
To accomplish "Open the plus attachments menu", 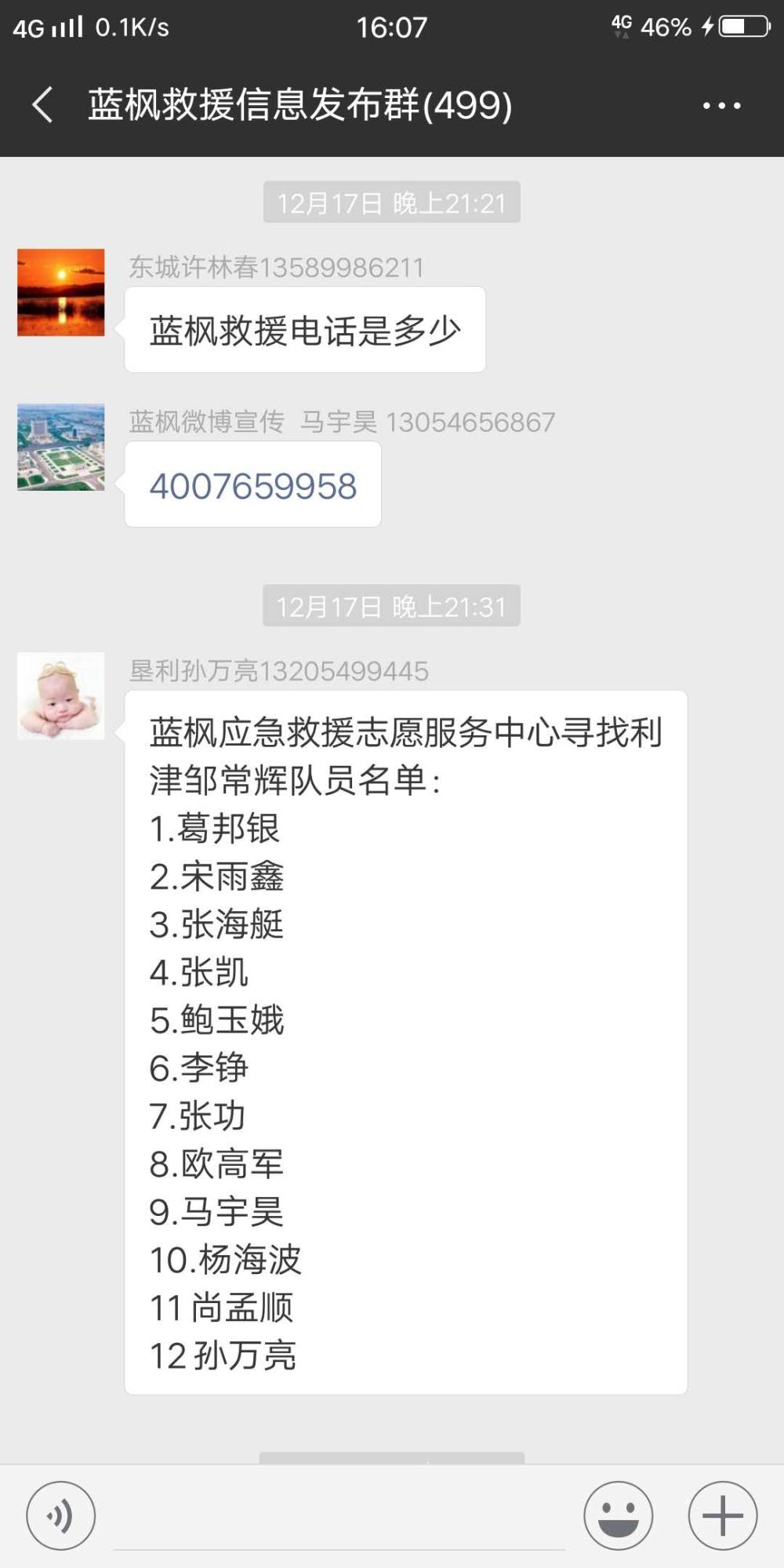I will click(x=723, y=1516).
